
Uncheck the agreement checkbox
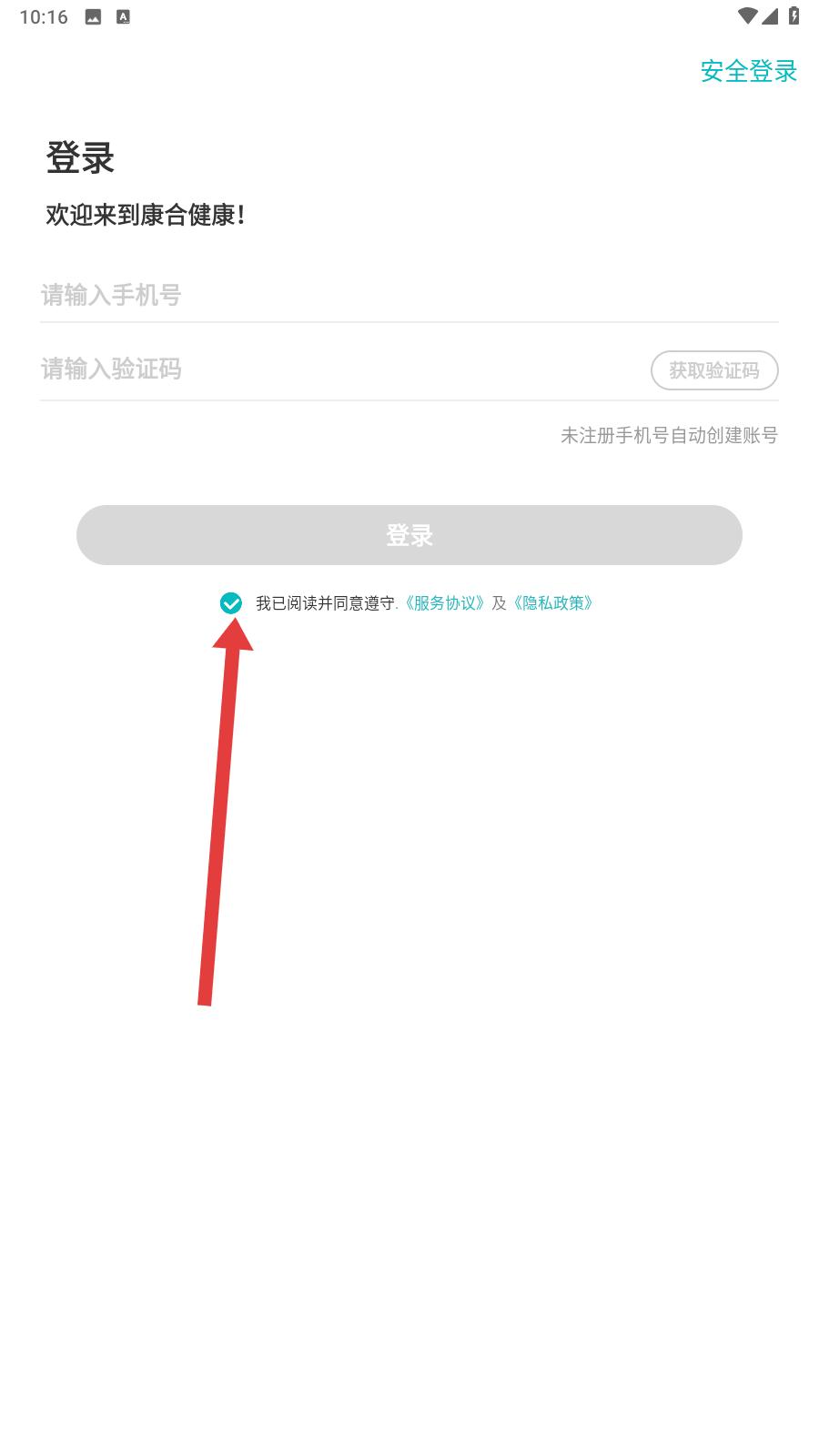click(x=231, y=603)
